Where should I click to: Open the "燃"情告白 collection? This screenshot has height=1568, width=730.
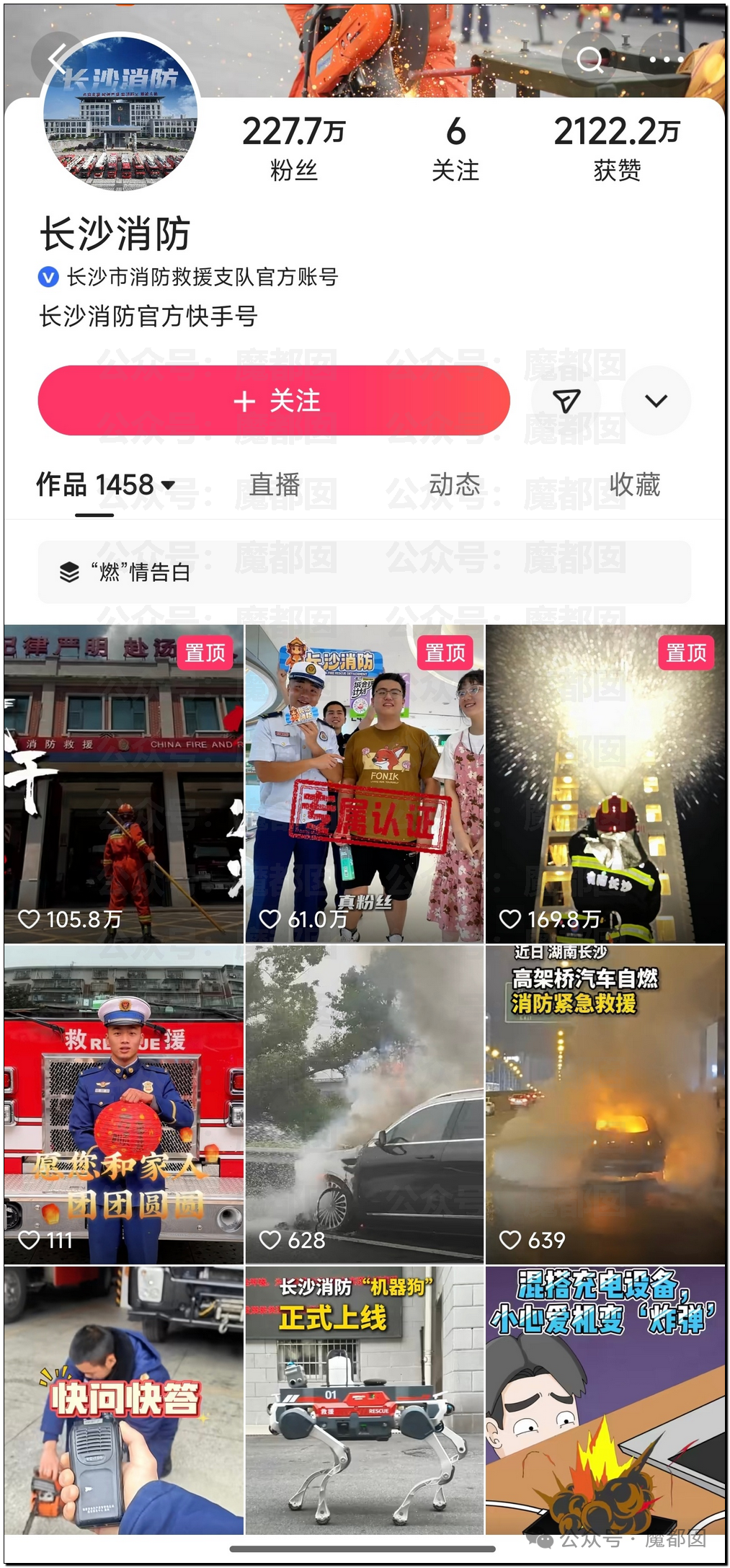(365, 572)
